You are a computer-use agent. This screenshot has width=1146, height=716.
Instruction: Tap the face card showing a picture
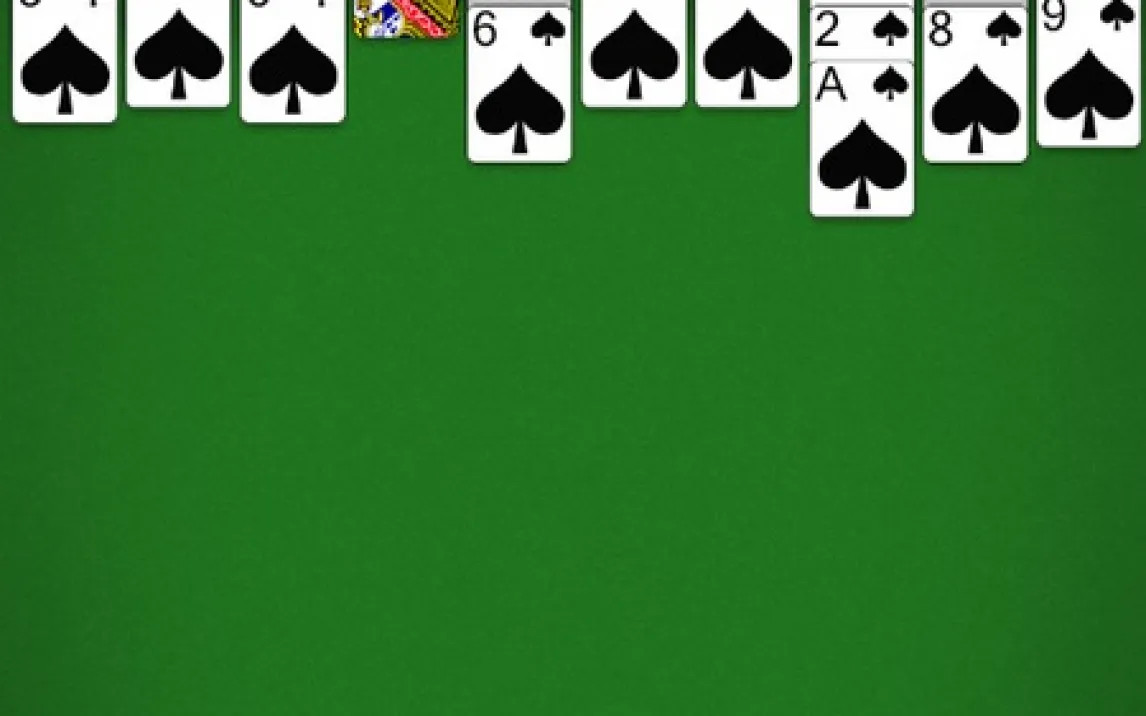pos(405,19)
